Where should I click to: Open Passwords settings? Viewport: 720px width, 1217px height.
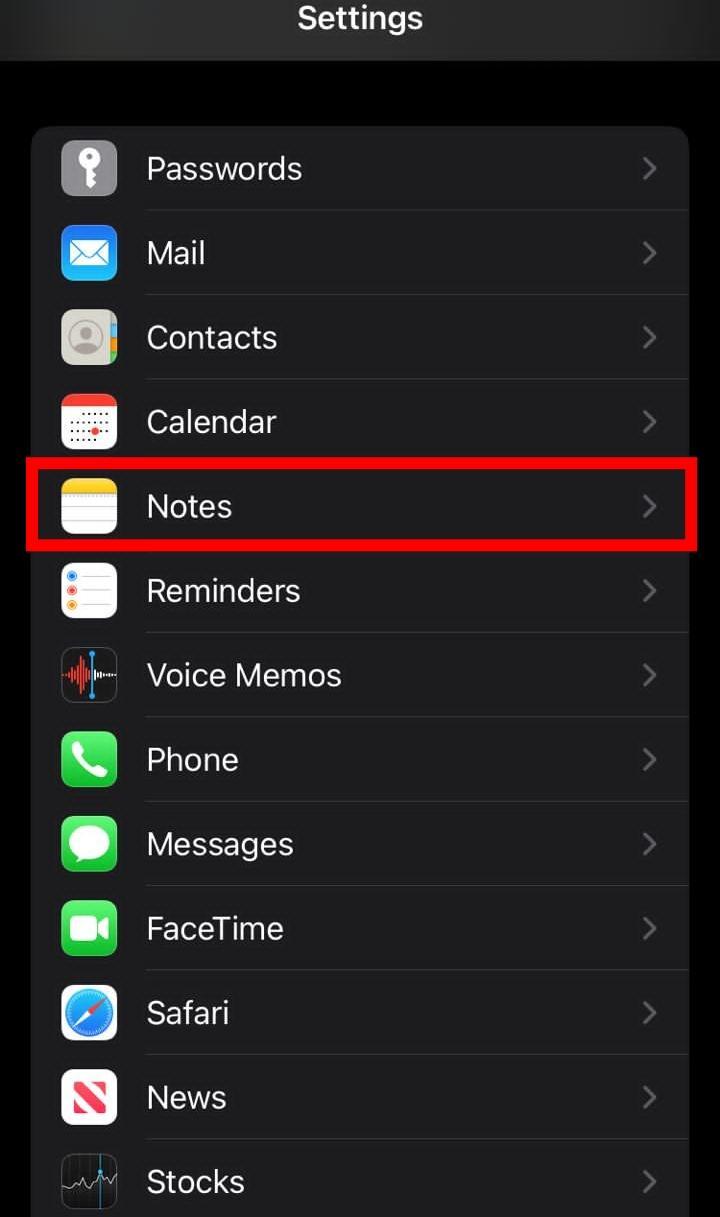click(360, 168)
